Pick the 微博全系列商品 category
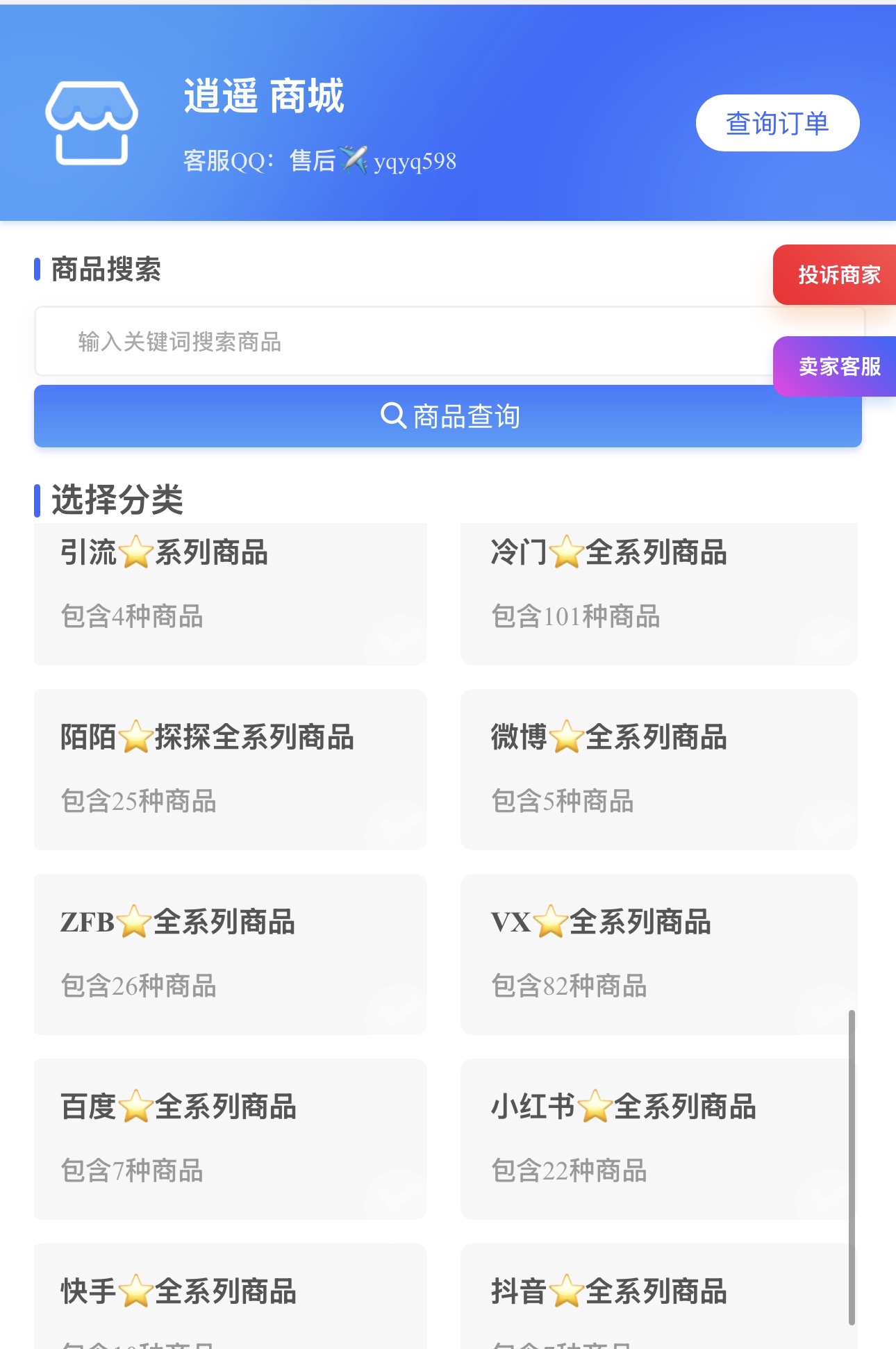 click(658, 769)
